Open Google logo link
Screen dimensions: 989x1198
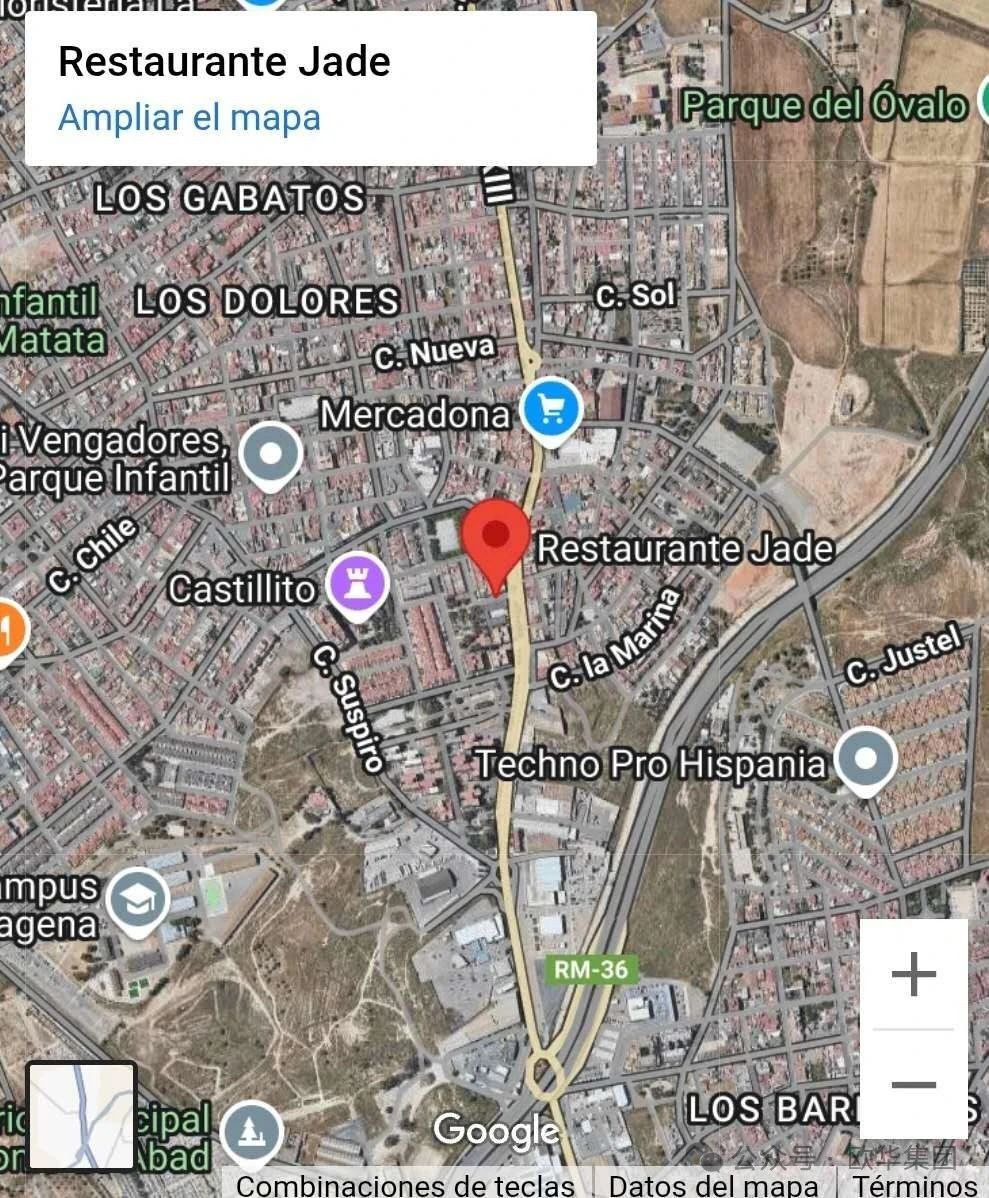point(496,1130)
